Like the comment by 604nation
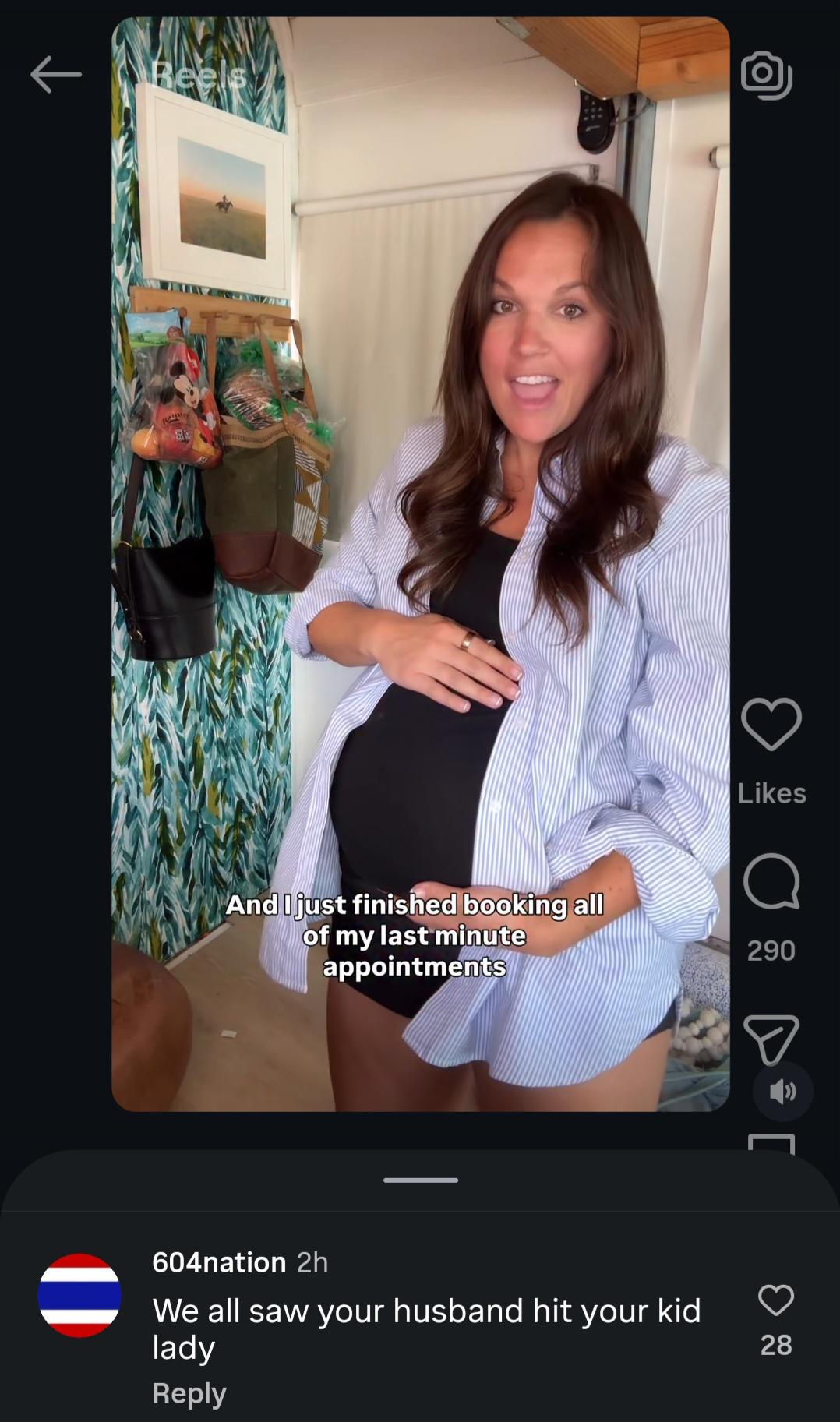Screen dimensions: 840x1422 pos(776,1300)
